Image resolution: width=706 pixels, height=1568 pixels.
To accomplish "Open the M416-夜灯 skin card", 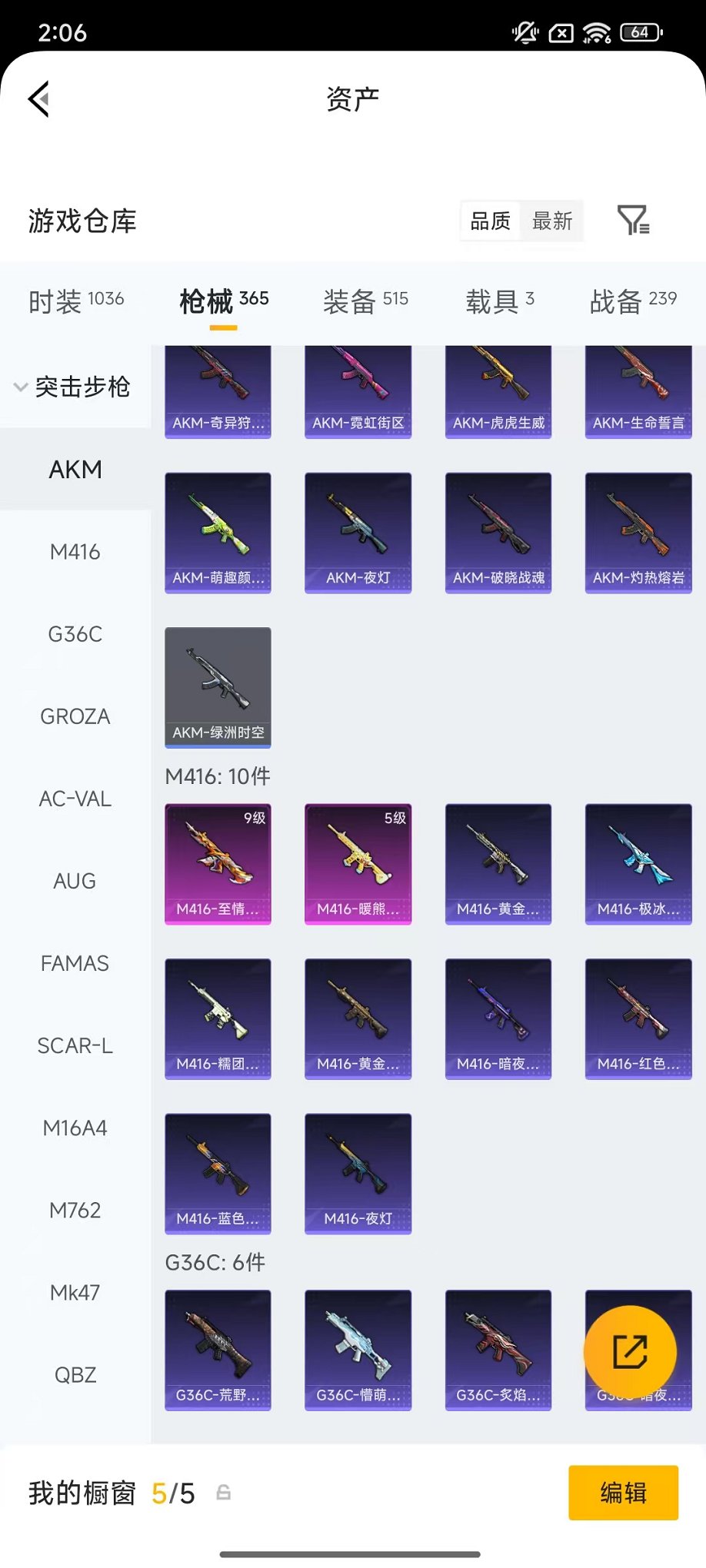I will (358, 1173).
